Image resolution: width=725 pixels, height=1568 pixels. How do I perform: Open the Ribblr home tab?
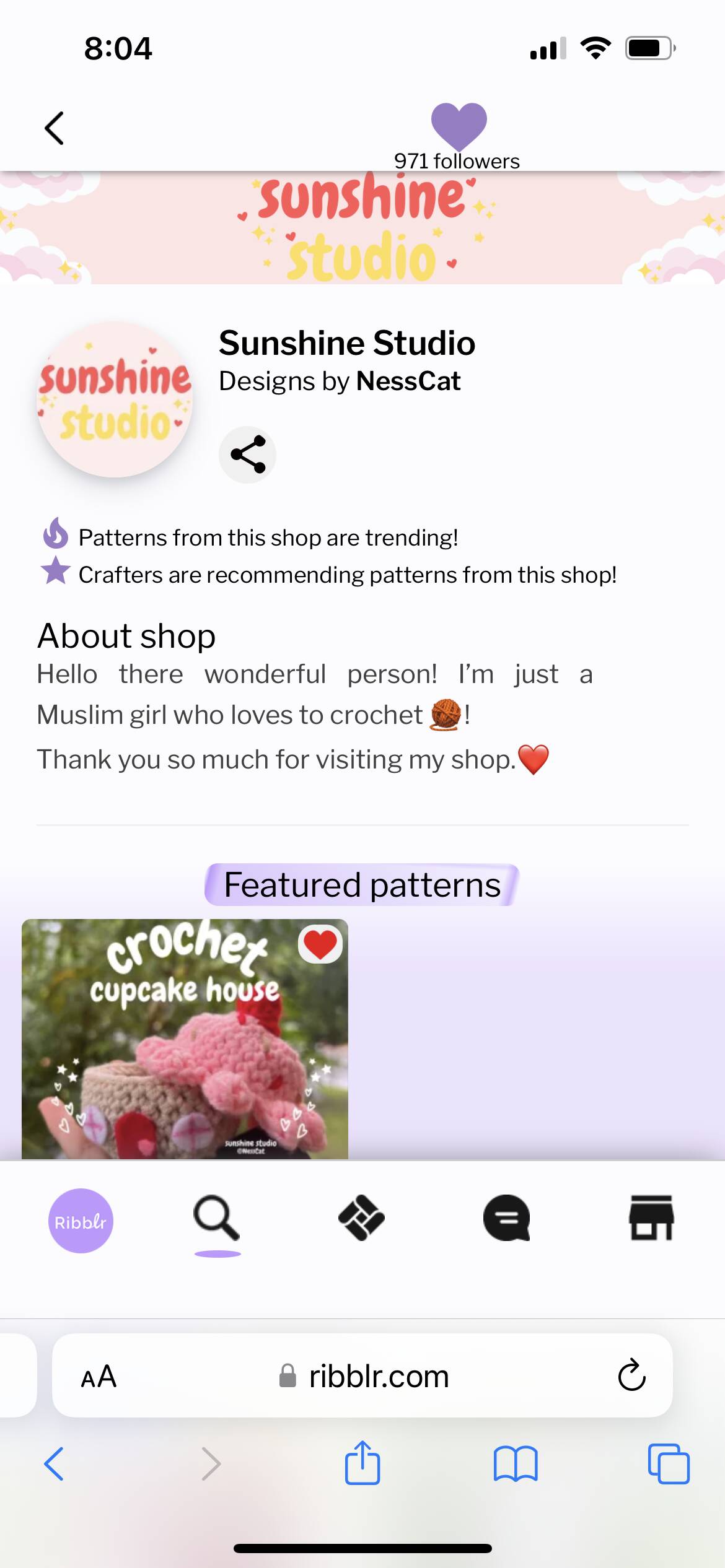[x=81, y=1221]
